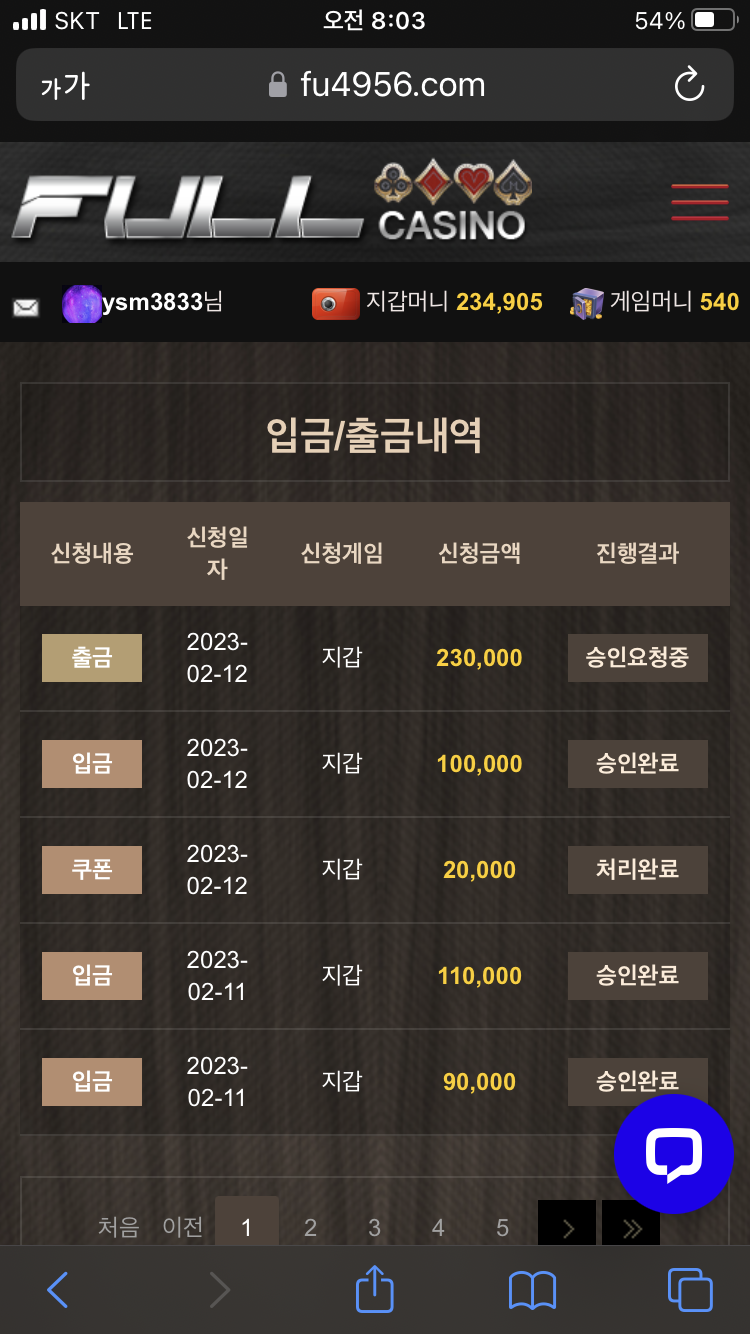Image resolution: width=750 pixels, height=1334 pixels.
Task: Go back in Safari
Action: coord(58,1290)
